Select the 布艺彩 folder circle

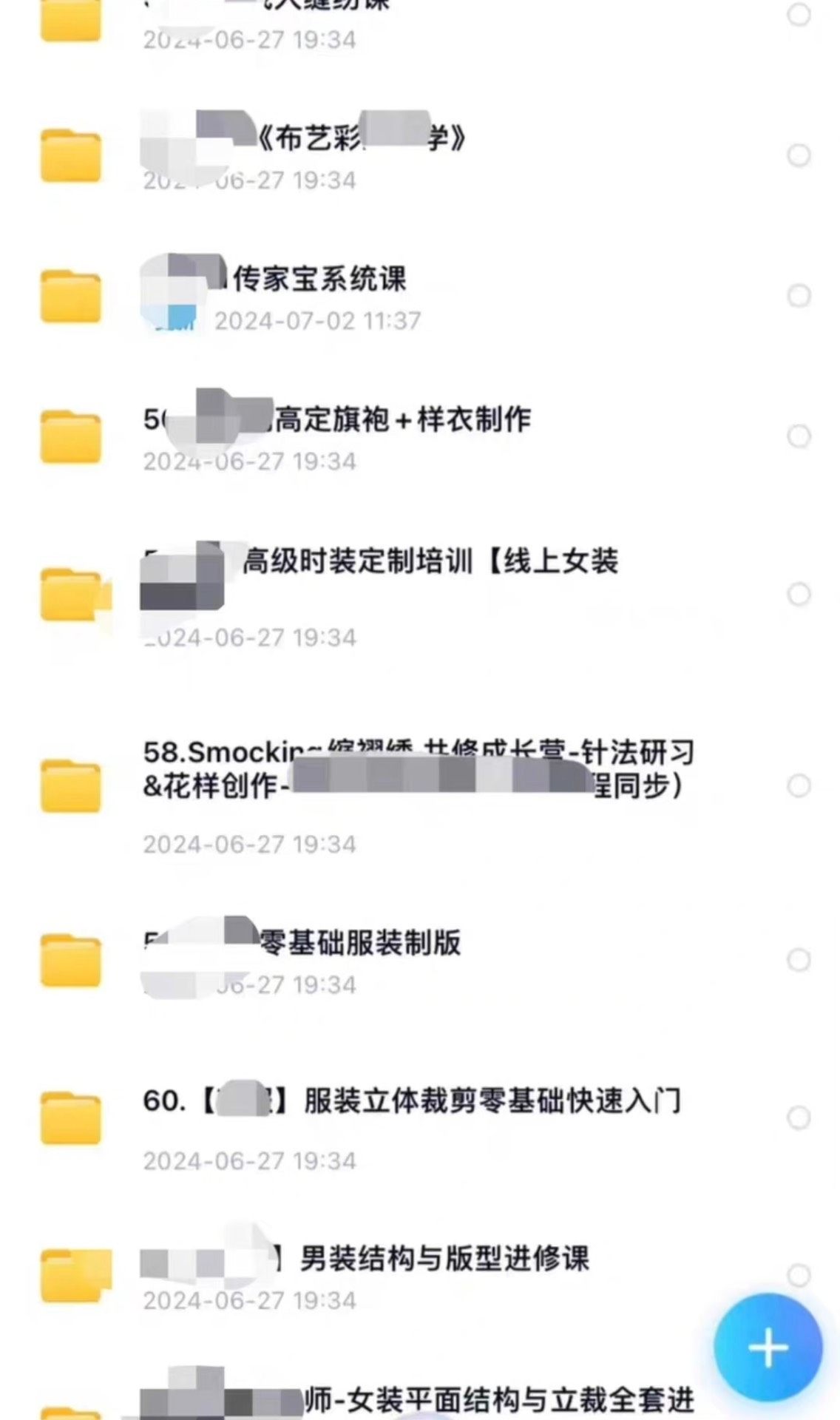coord(799,155)
